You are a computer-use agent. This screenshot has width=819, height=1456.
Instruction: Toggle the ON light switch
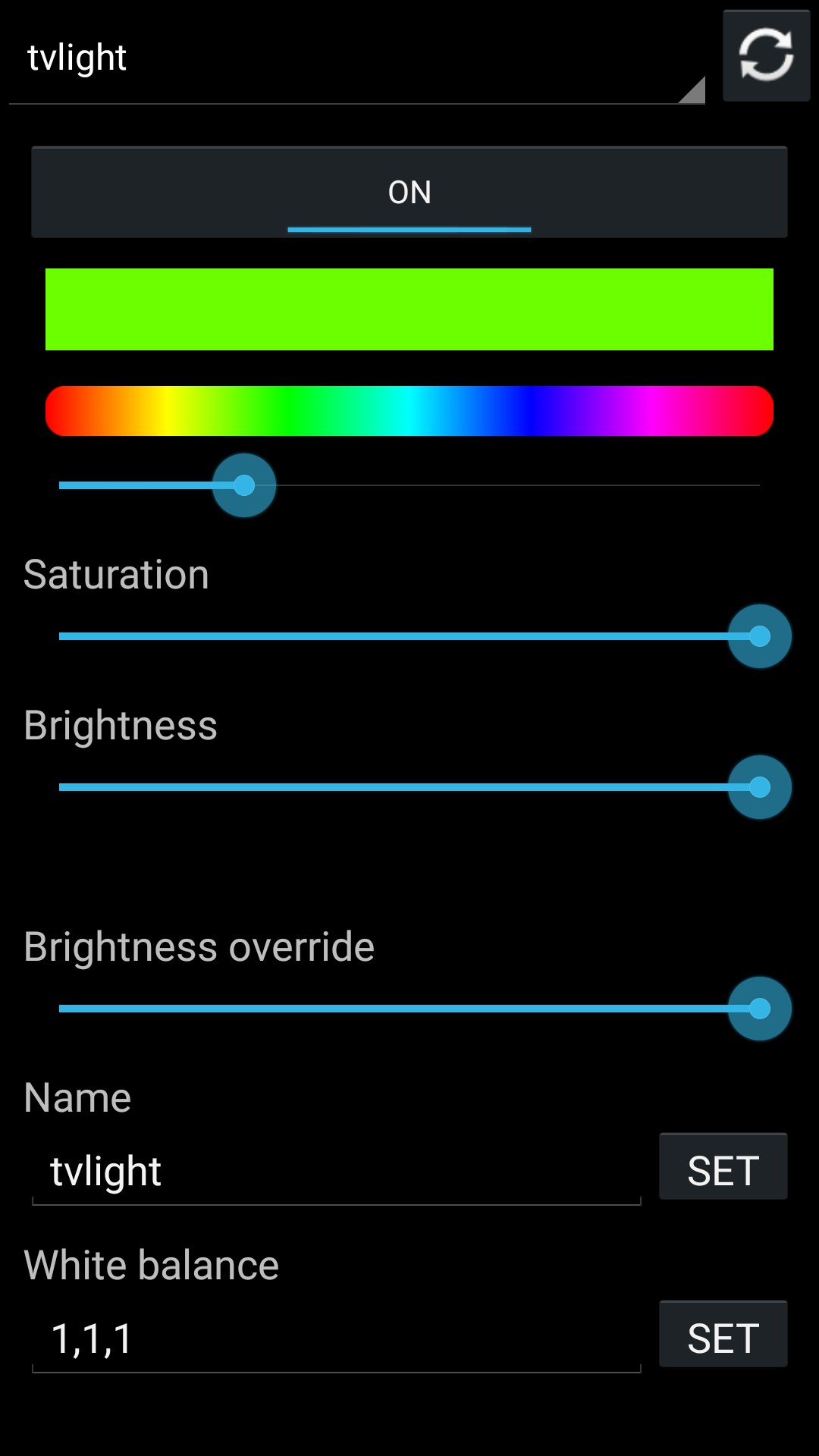[x=409, y=193]
